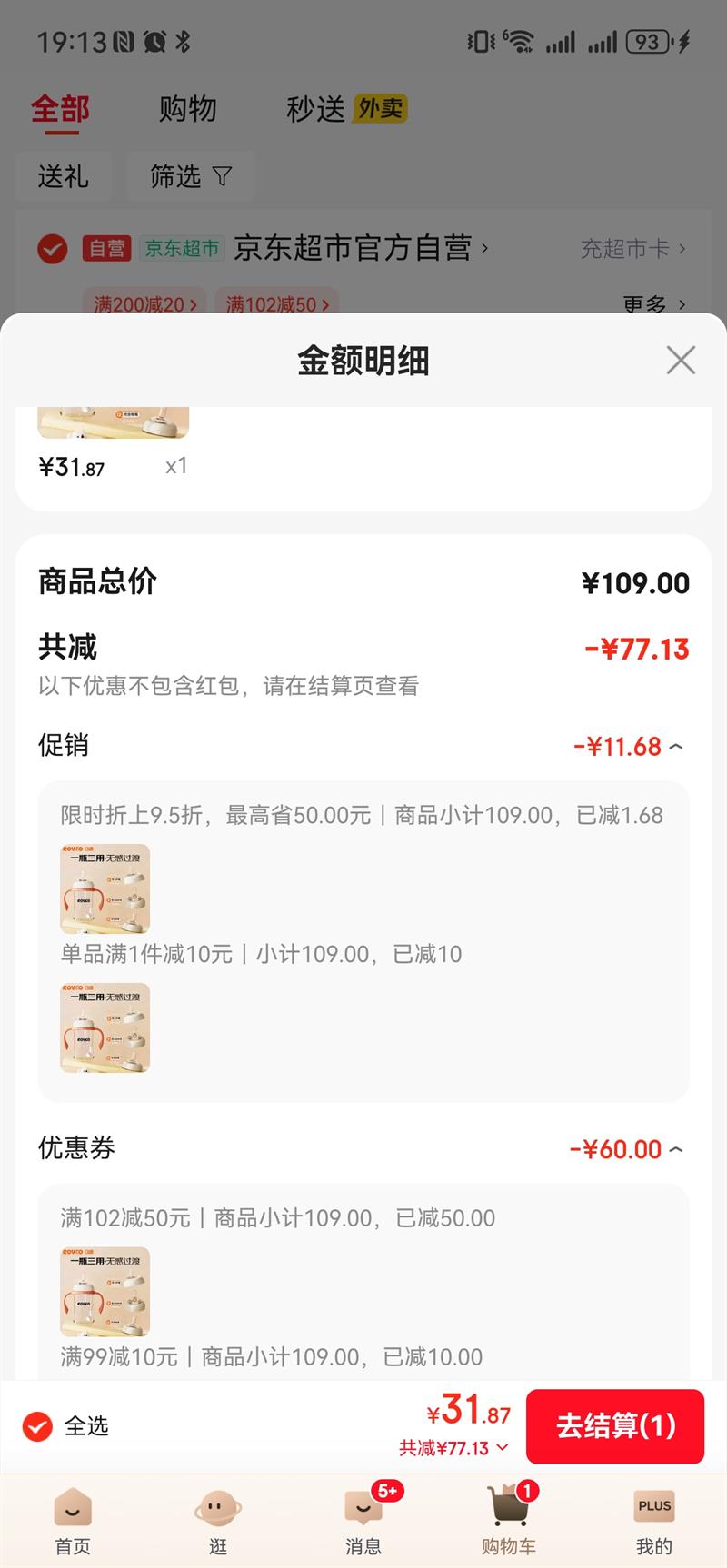Open the 我的 tab
The image size is (727, 1568).
(x=653, y=1521)
